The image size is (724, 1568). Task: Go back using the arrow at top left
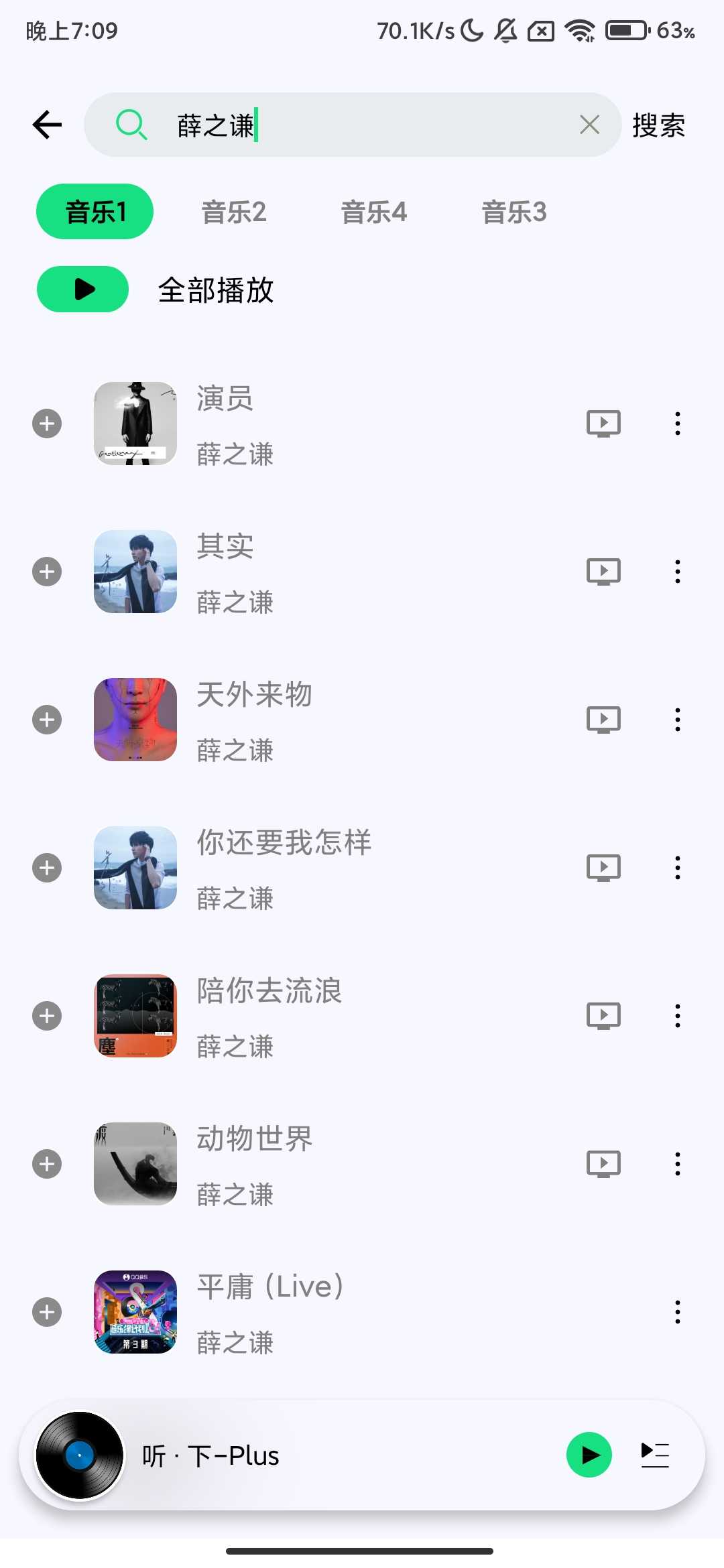(x=46, y=123)
